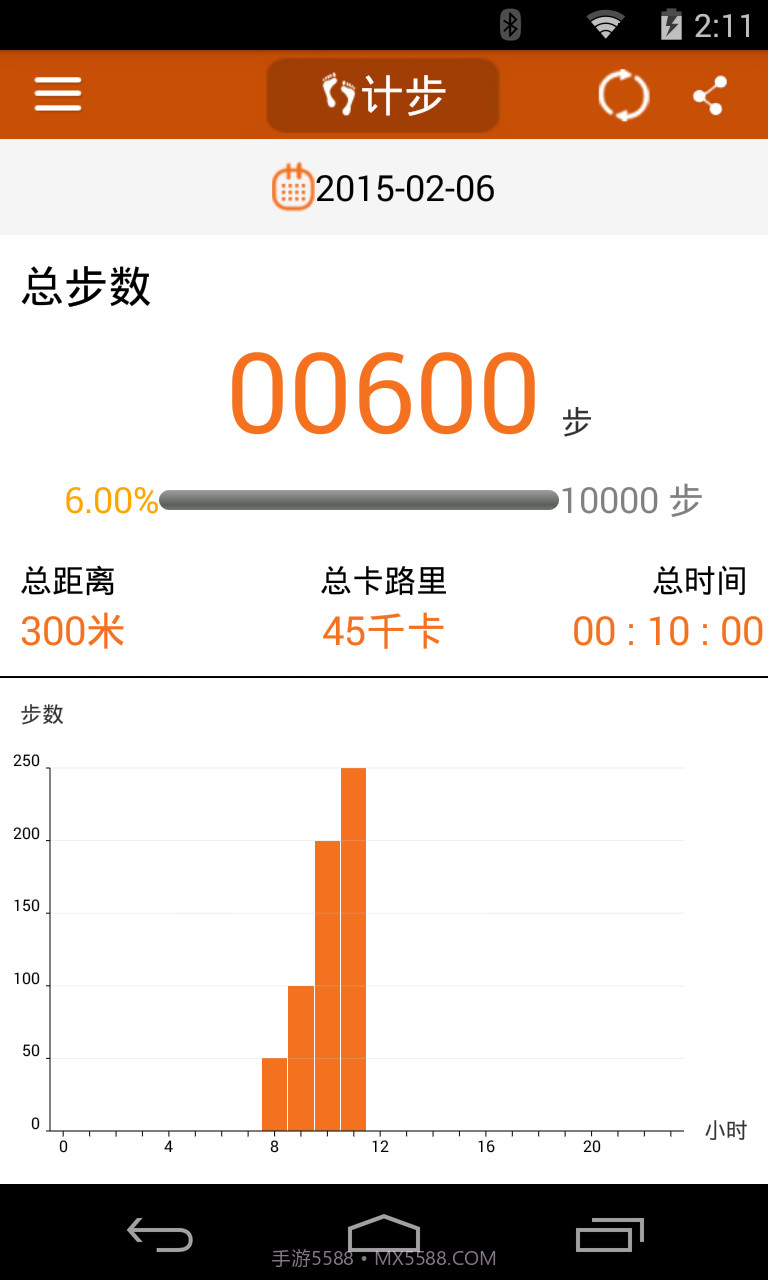
Task: Tap the date 2015-02-06 to change it
Action: (403, 188)
